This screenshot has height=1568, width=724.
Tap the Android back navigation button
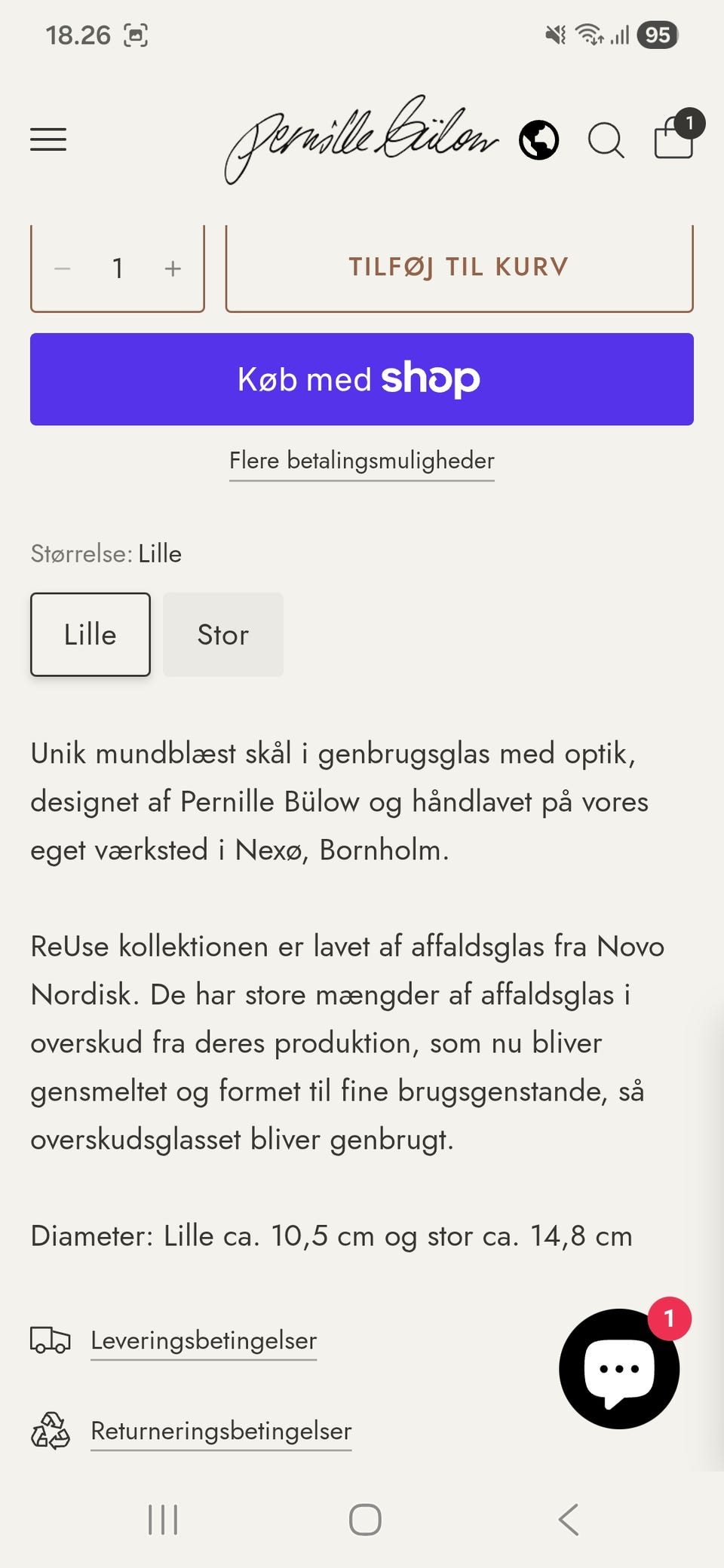pyautogui.click(x=567, y=1521)
